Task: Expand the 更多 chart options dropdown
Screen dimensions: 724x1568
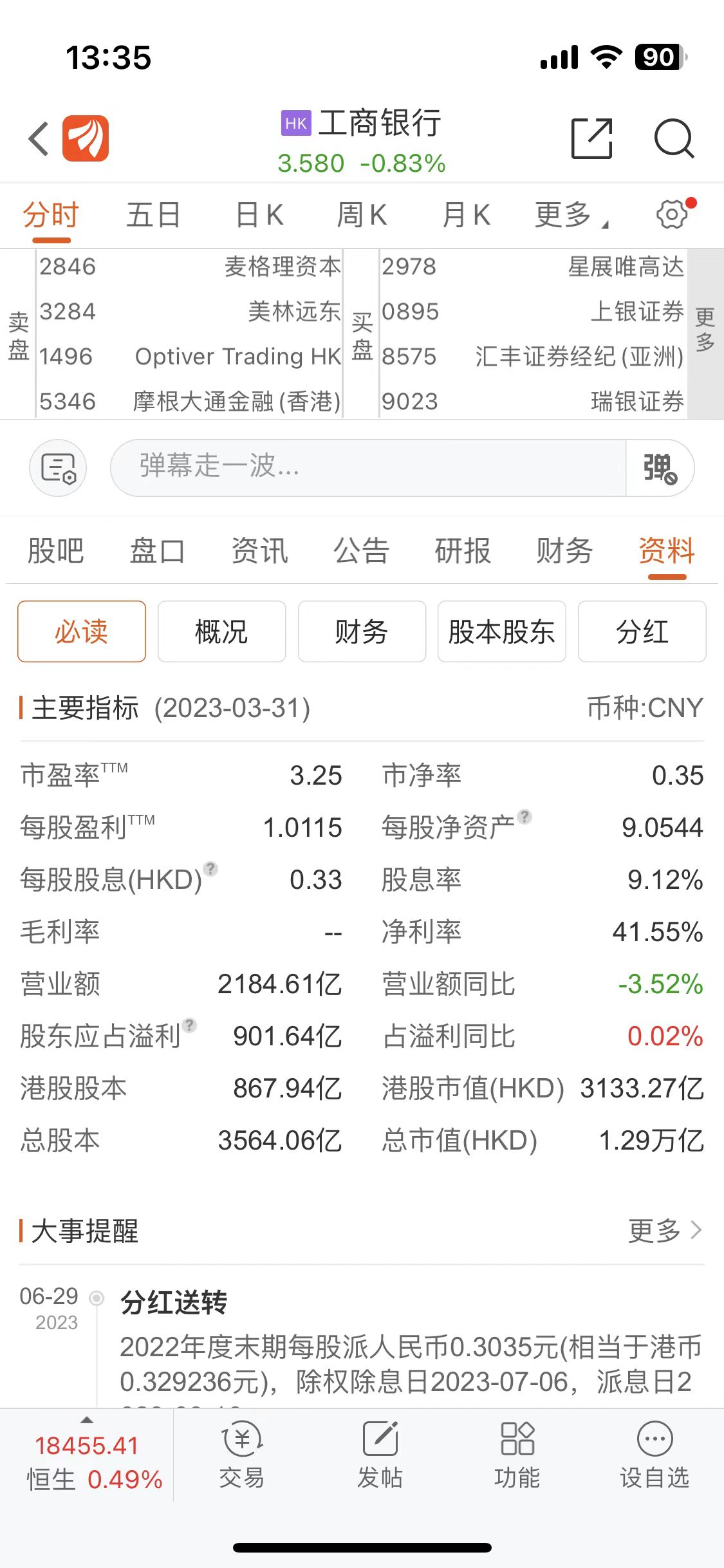Action: [x=571, y=214]
